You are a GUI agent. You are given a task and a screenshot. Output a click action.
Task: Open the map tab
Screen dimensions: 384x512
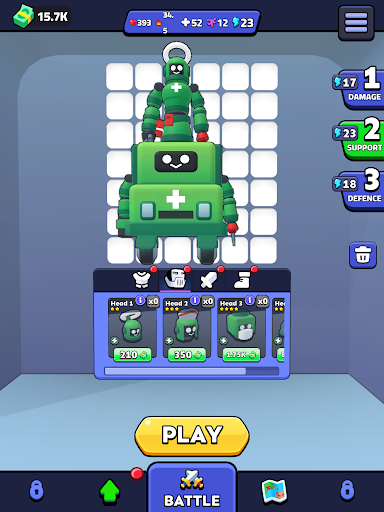tap(274, 491)
